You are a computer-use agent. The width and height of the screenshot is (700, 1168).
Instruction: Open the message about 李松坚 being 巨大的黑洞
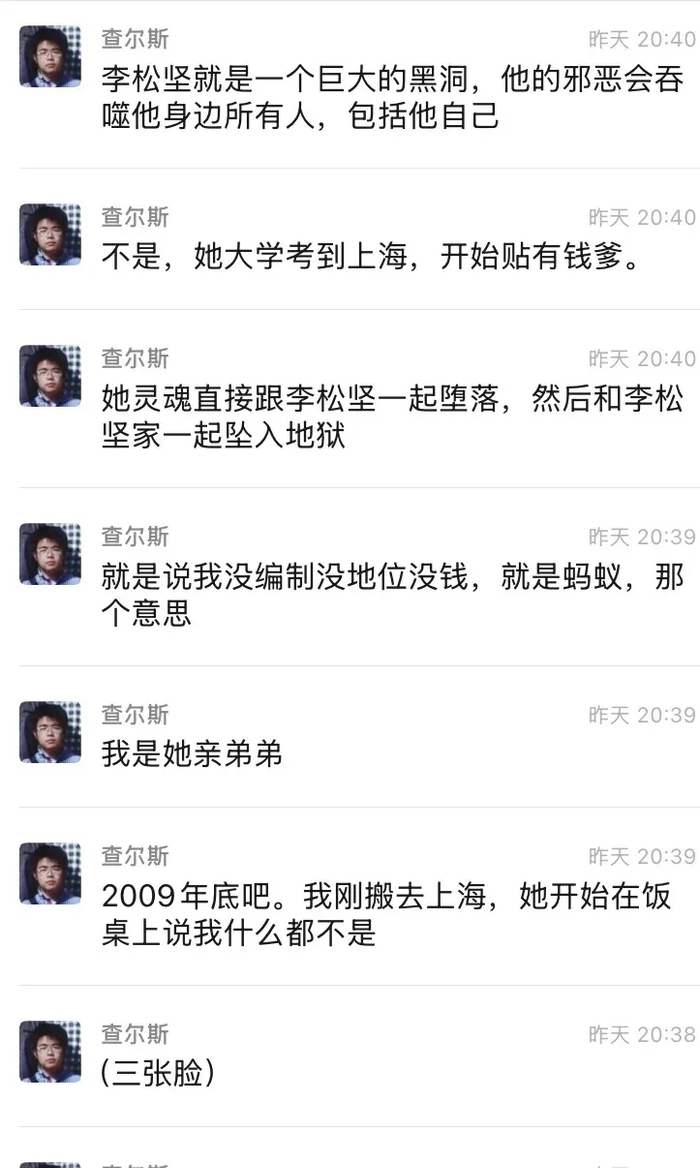[x=392, y=97]
